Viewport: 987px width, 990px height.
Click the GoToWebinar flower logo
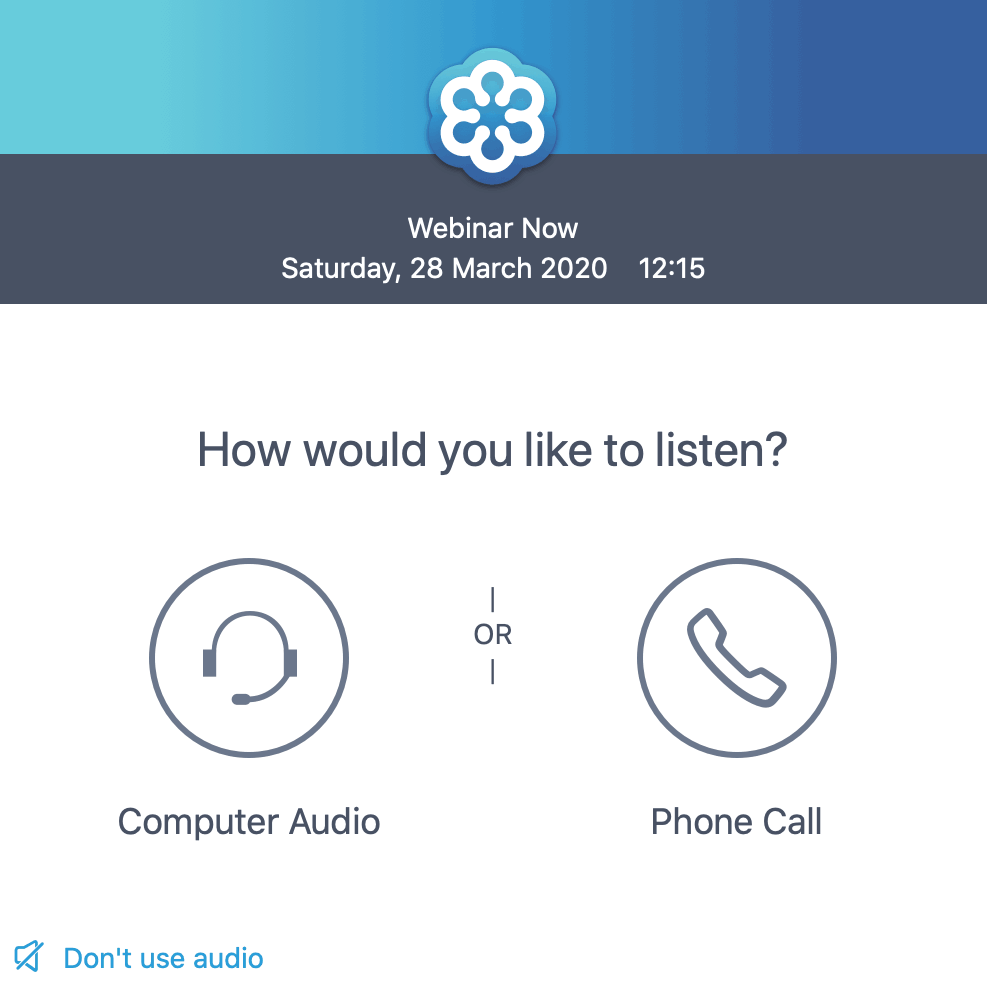point(493,115)
